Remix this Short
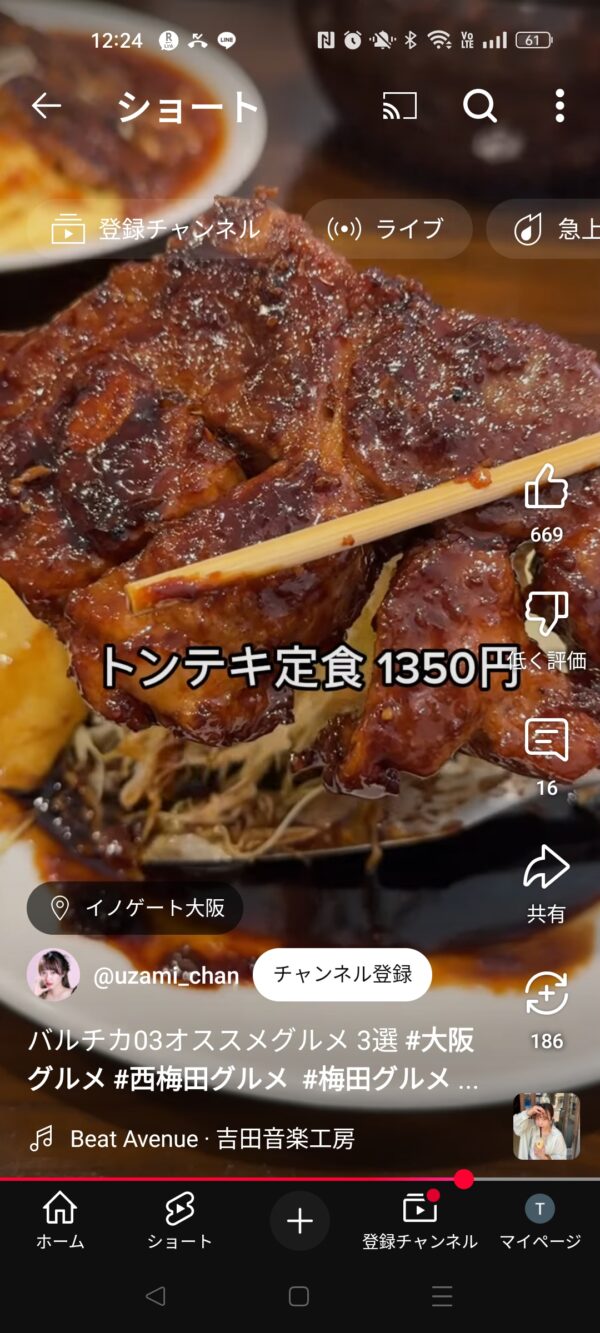Screen dimensions: 600x1333 click(546, 994)
